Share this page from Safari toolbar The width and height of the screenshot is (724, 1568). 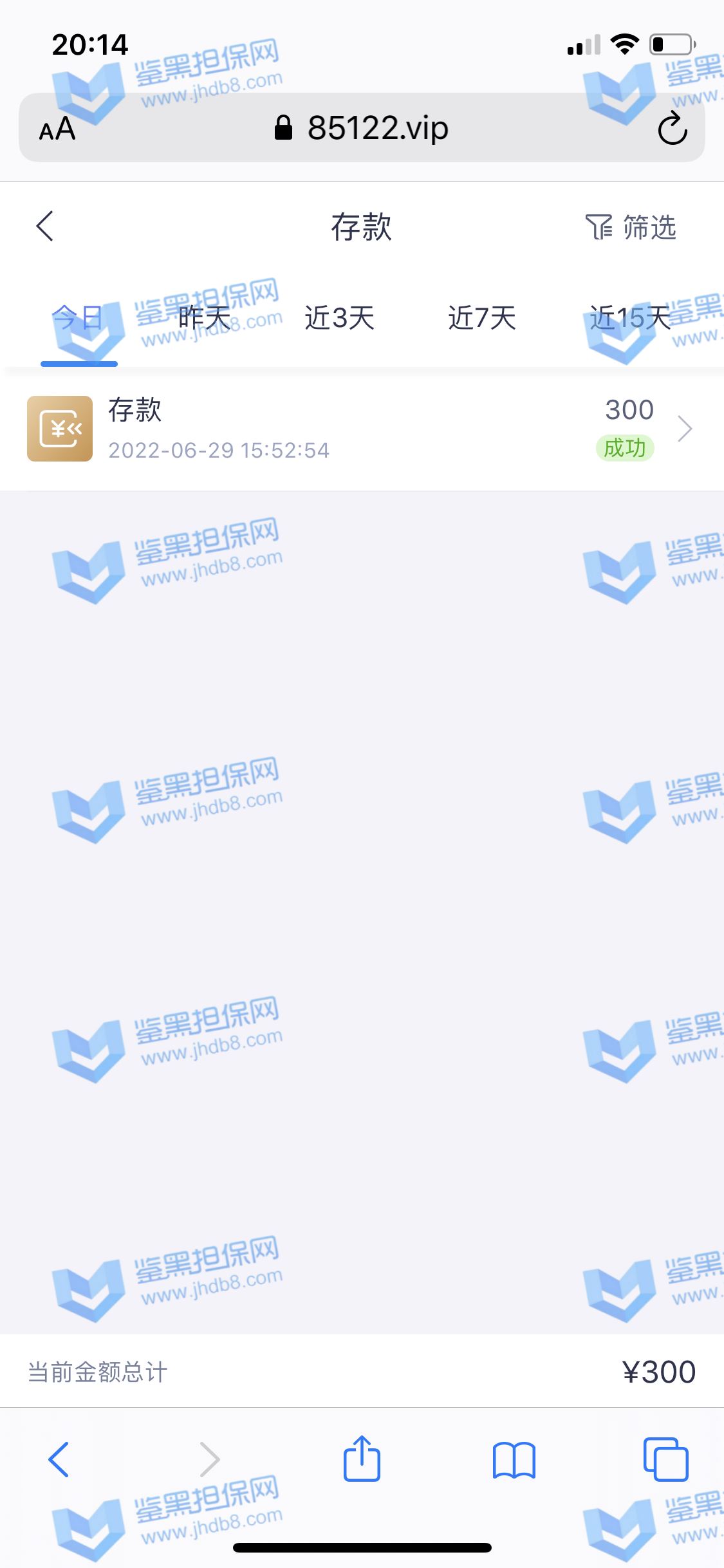tap(362, 1459)
